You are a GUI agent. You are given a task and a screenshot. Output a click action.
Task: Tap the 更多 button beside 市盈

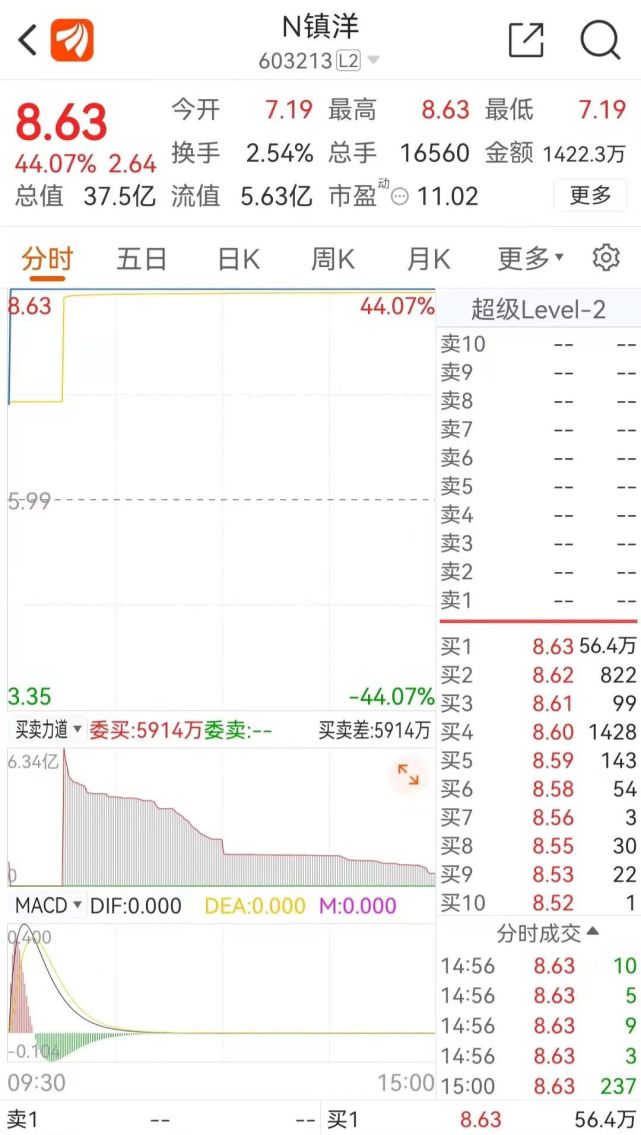click(x=590, y=195)
